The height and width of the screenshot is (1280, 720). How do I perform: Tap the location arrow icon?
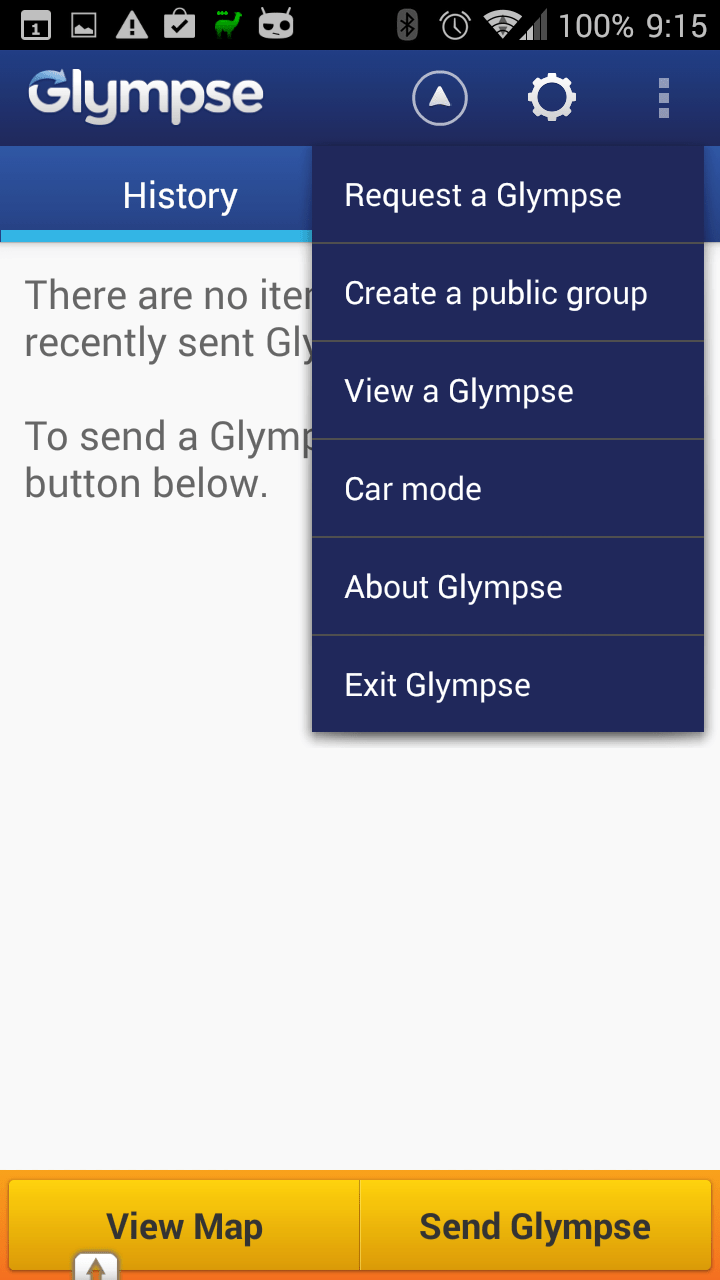(440, 98)
